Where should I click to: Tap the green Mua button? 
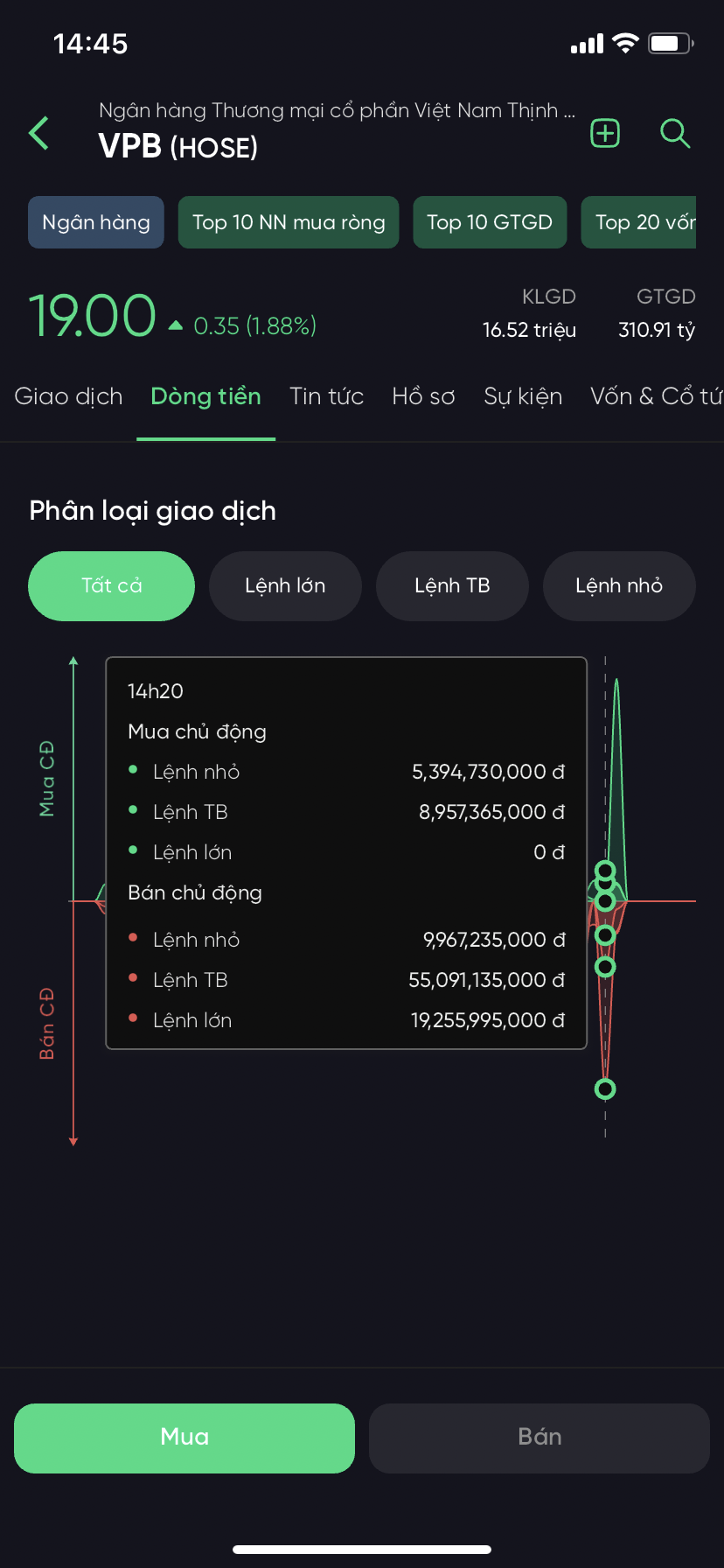[x=184, y=1438]
